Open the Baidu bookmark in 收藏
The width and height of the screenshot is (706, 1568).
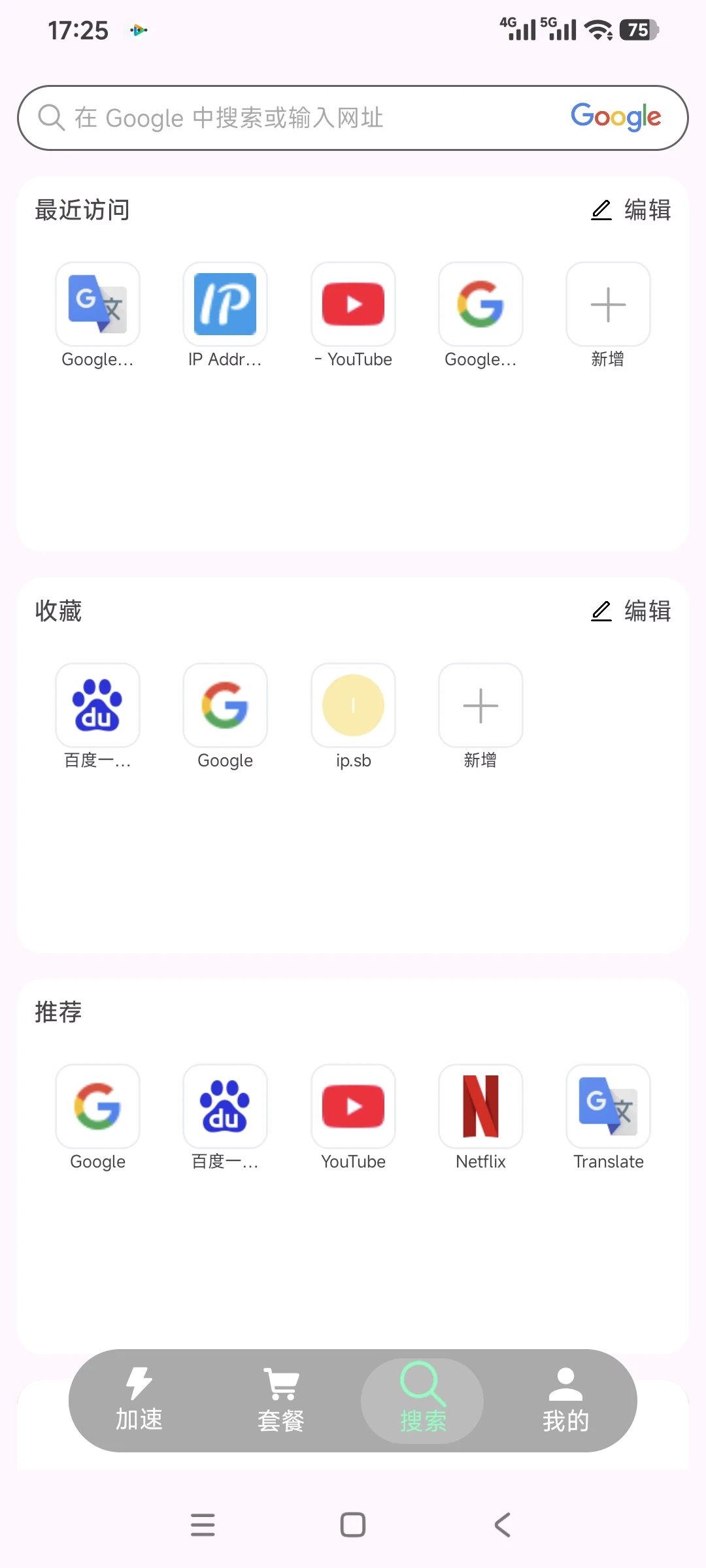coord(98,706)
